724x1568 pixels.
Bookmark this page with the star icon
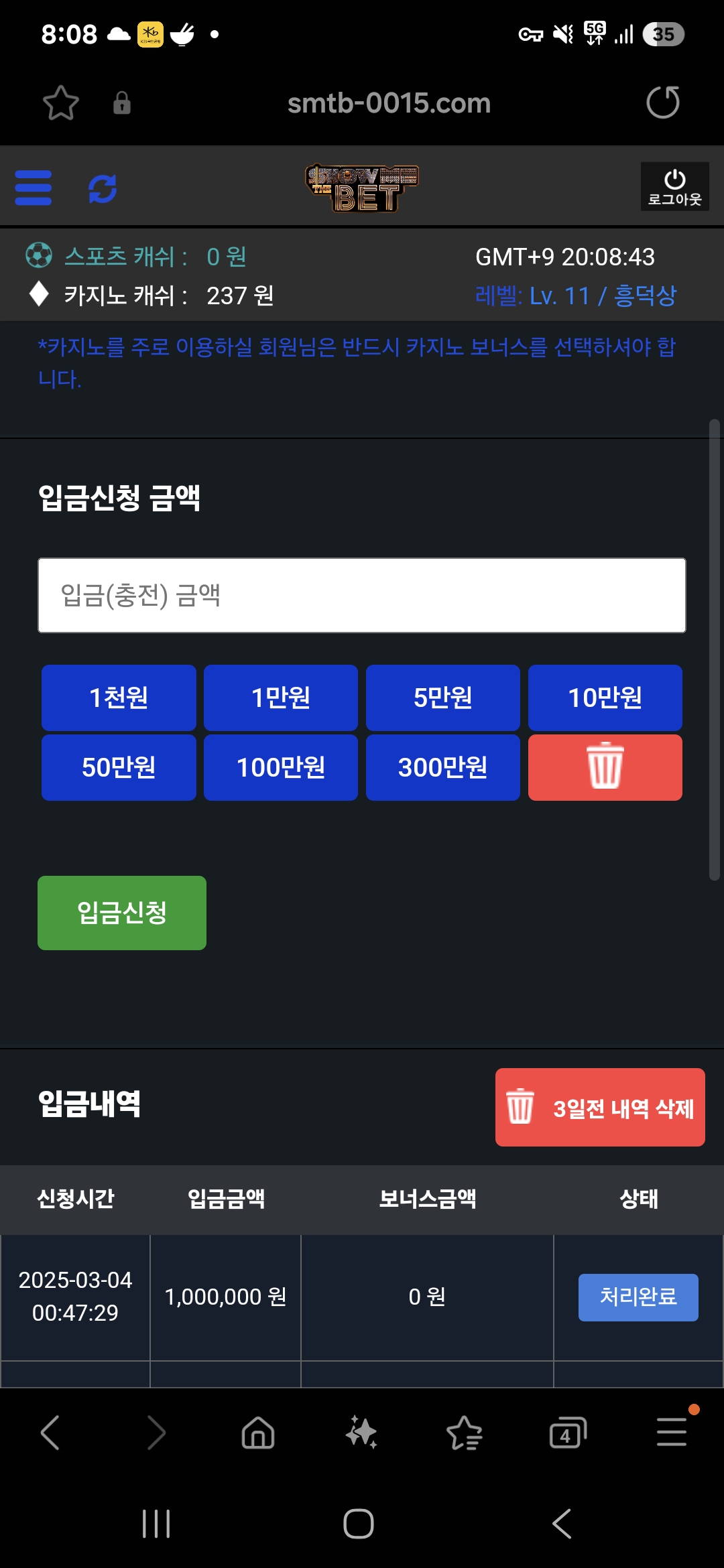(61, 103)
